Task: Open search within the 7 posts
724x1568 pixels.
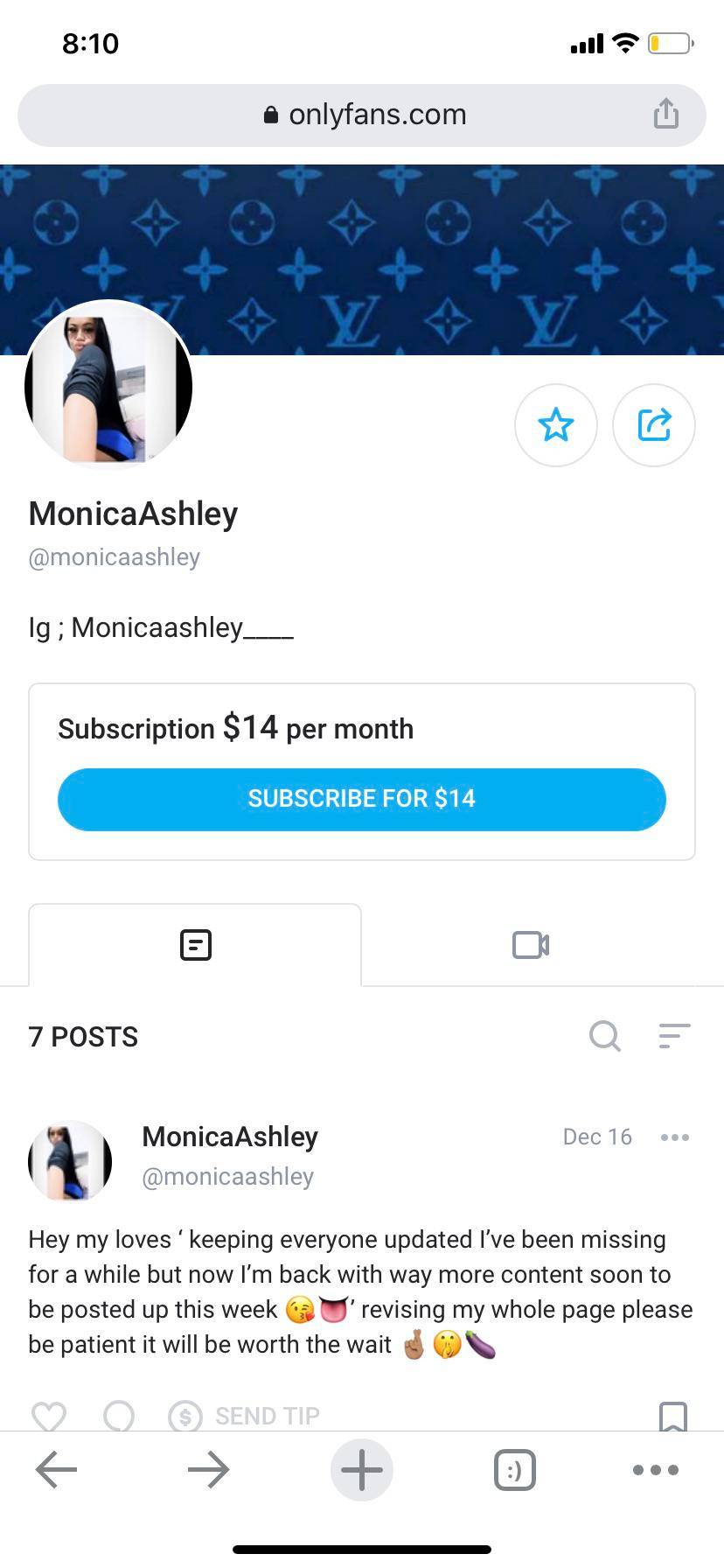Action: pos(605,1036)
